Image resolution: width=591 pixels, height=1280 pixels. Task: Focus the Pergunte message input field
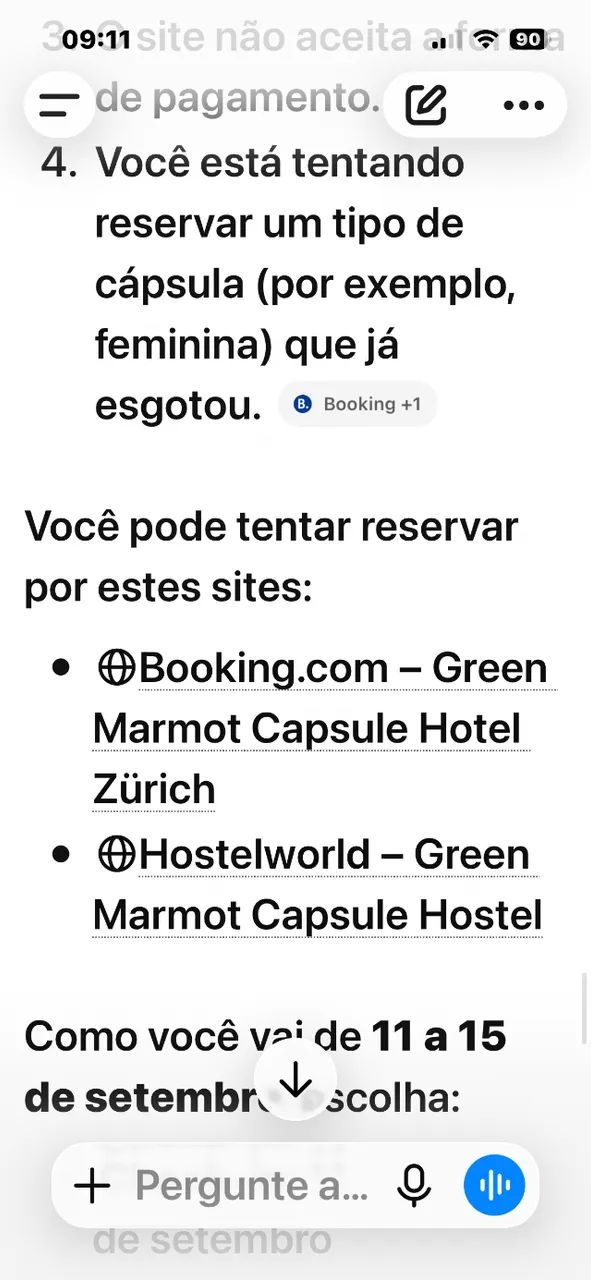pos(251,1186)
